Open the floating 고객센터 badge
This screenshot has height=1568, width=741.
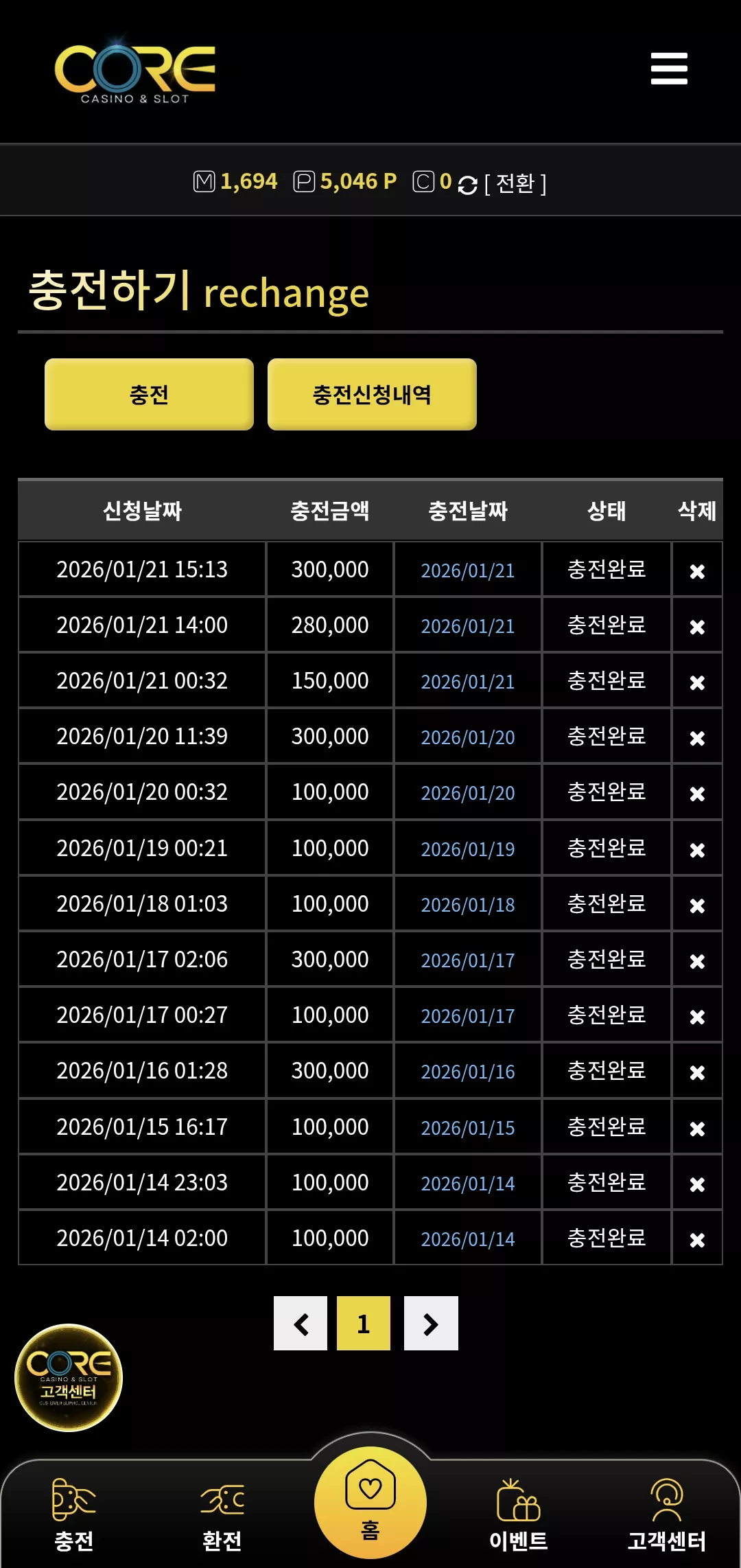[x=69, y=1378]
